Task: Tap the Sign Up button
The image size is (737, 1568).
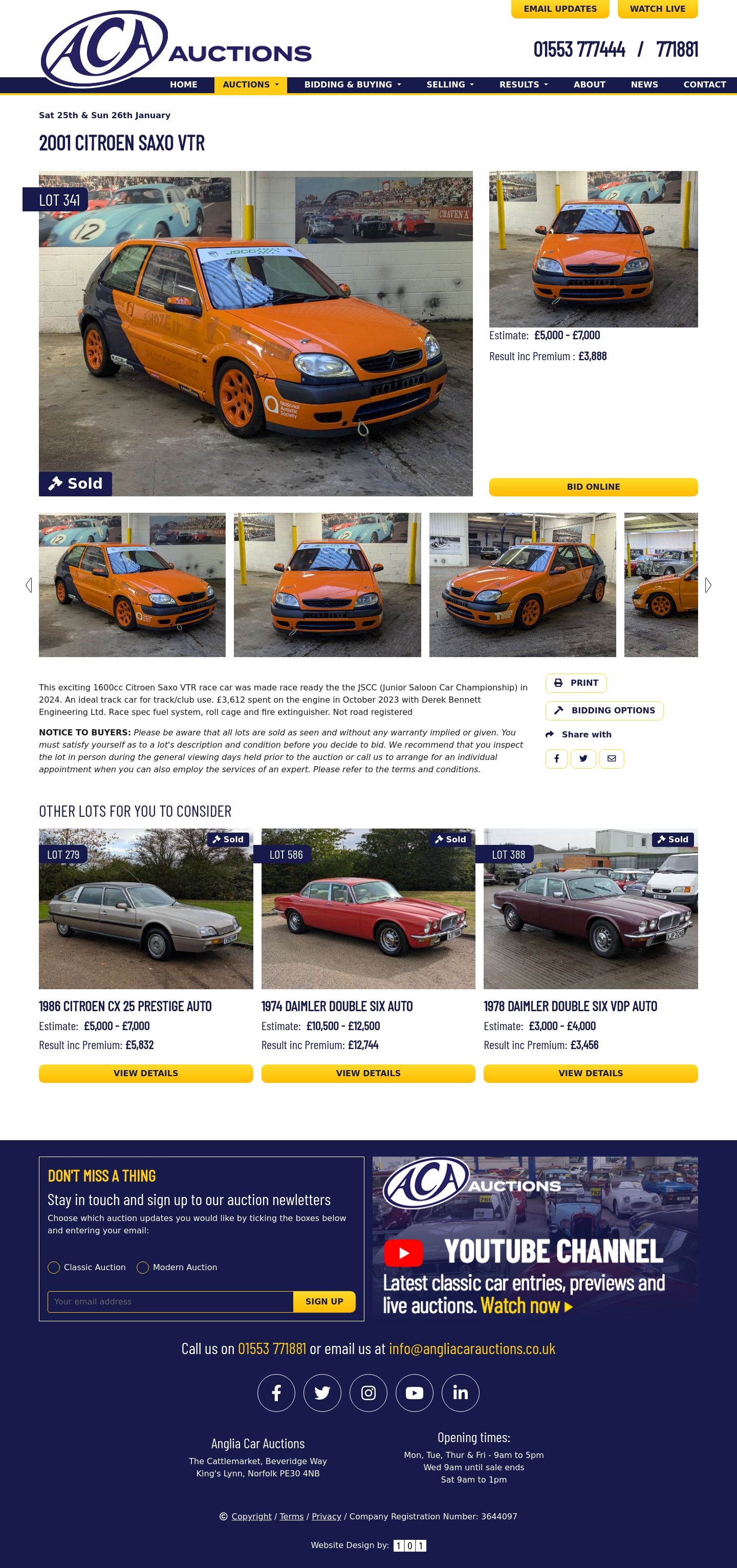Action: tap(324, 1301)
